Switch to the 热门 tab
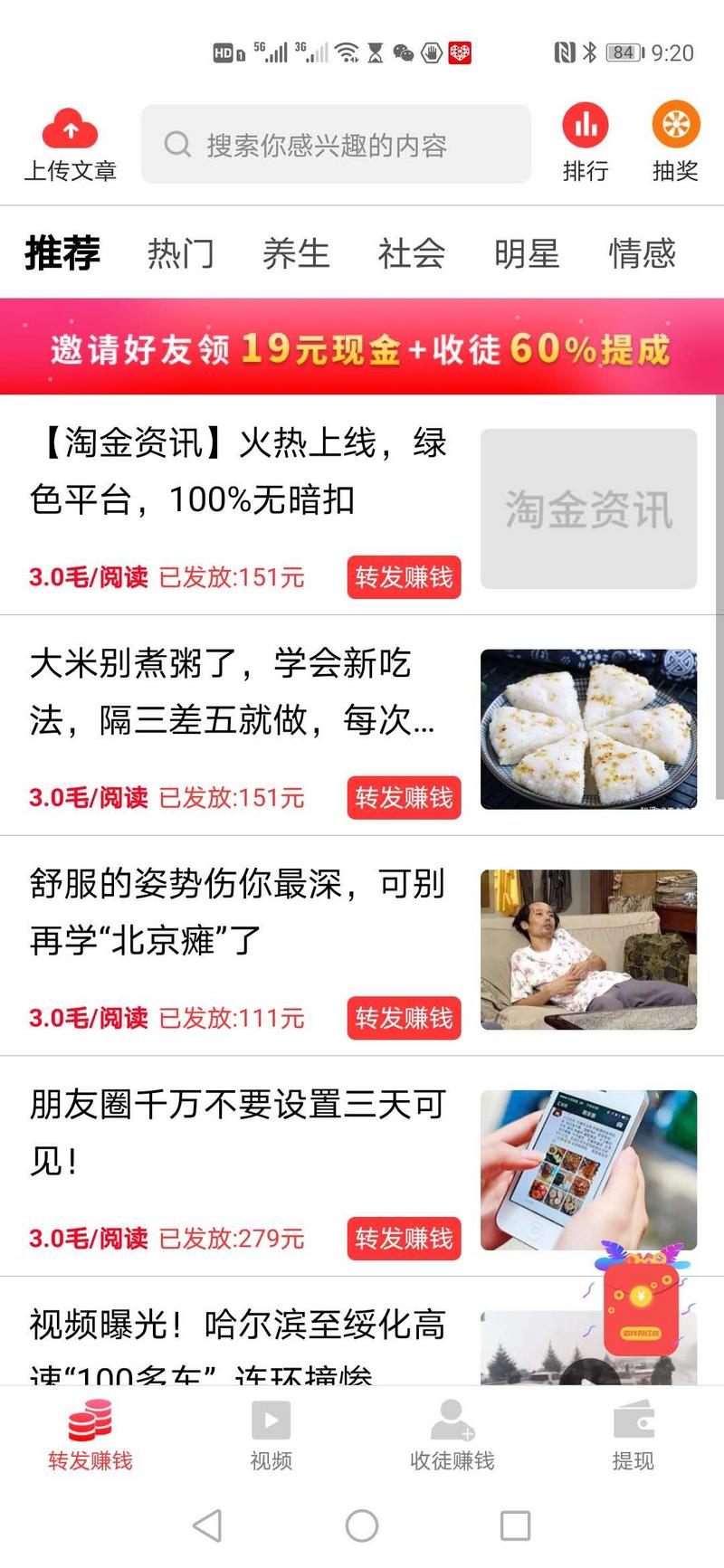Image resolution: width=724 pixels, height=1568 pixels. [x=180, y=254]
